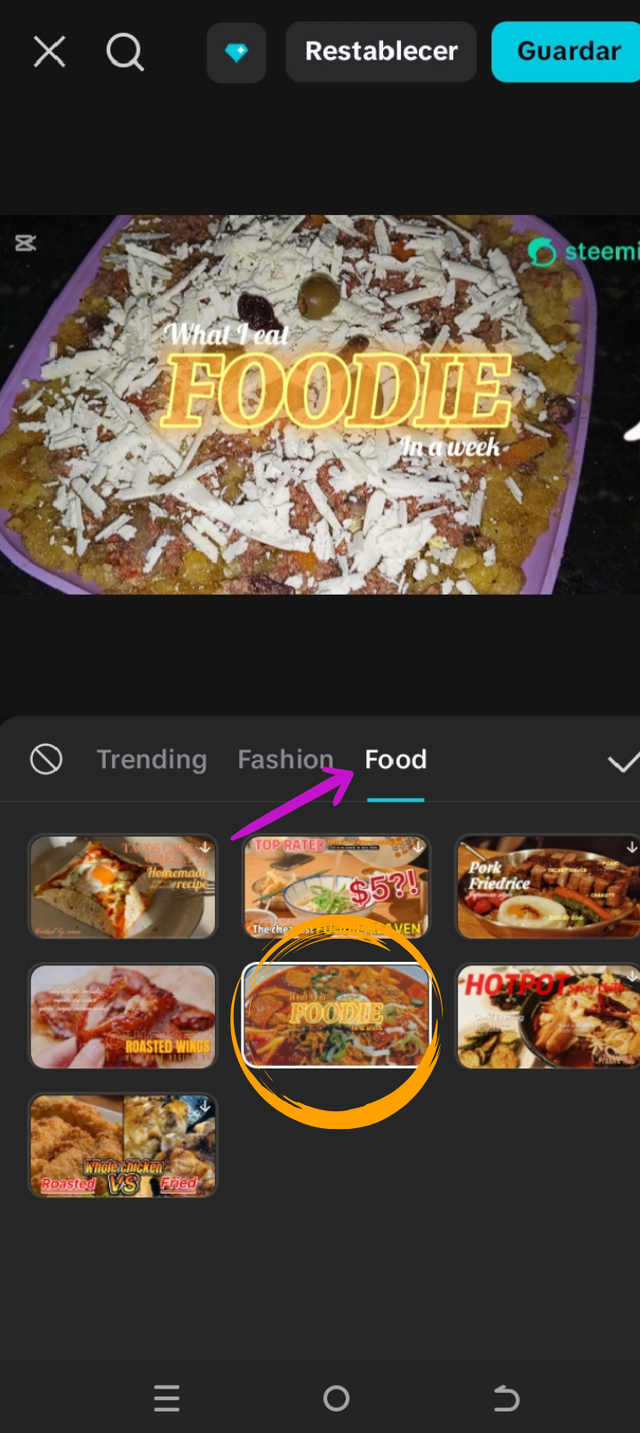Select the Roasted Wings template
Viewport: 640px width, 1433px height.
click(123, 1016)
